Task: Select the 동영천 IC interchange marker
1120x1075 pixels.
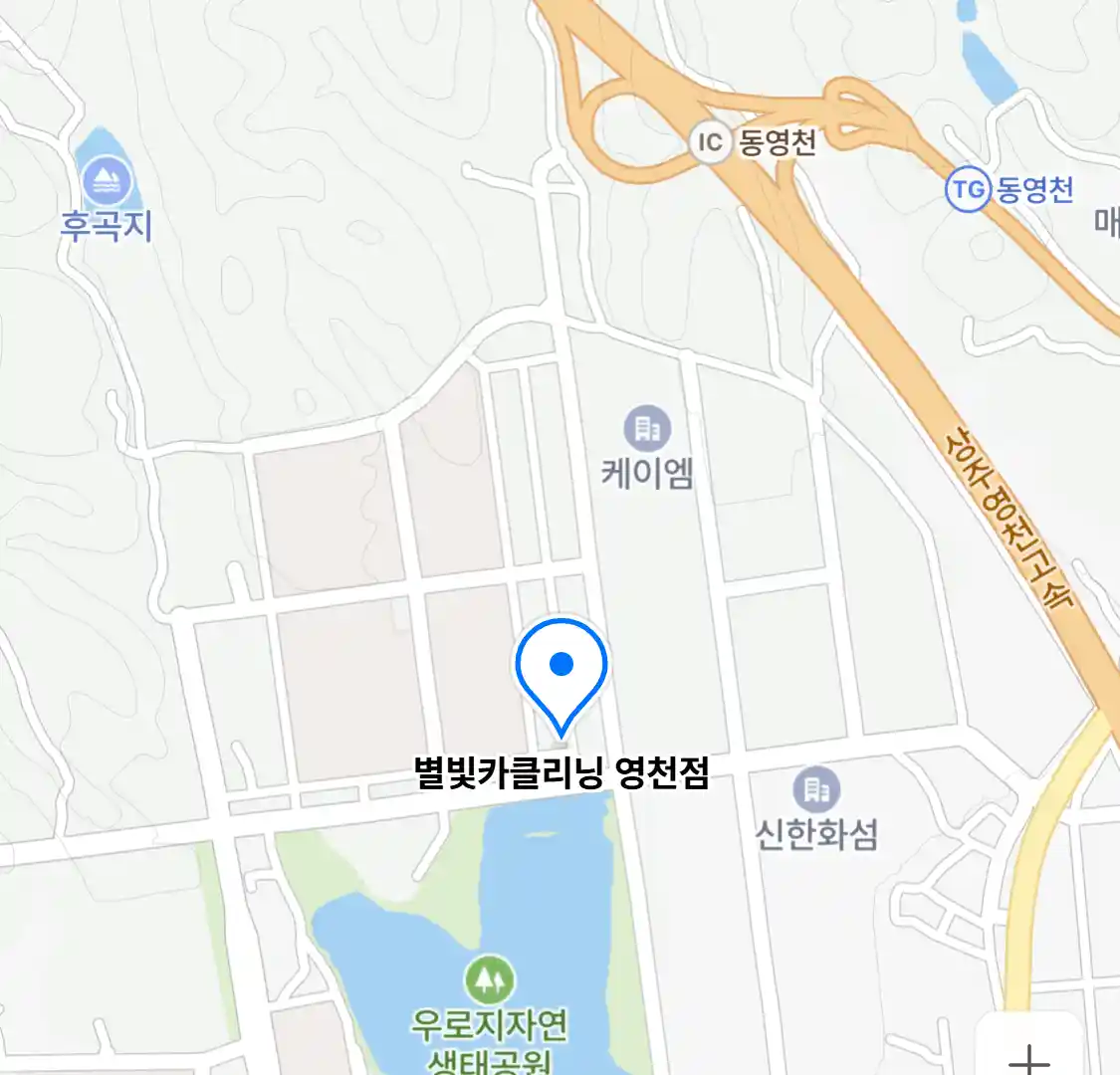Action: click(x=710, y=142)
